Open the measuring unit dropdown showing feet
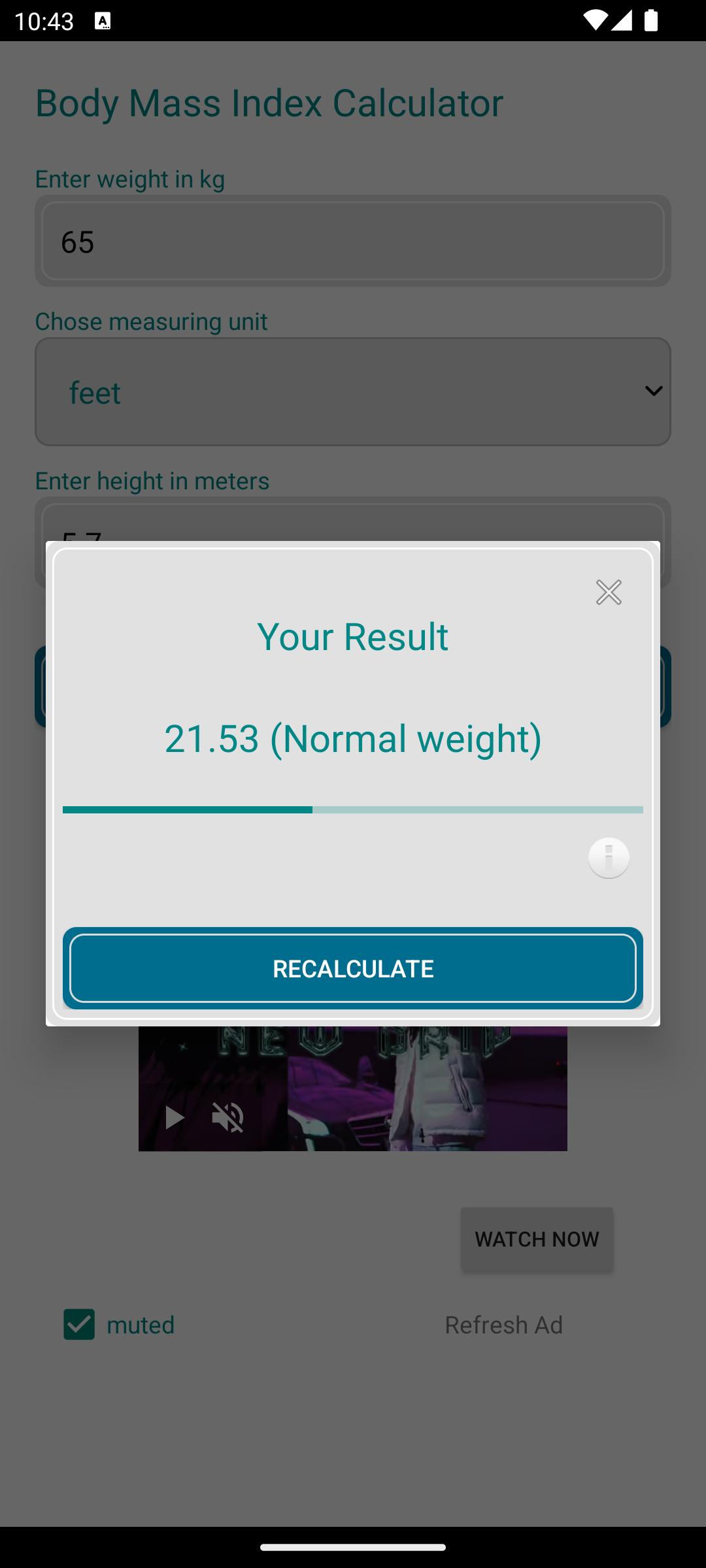This screenshot has width=706, height=1568. click(x=353, y=391)
